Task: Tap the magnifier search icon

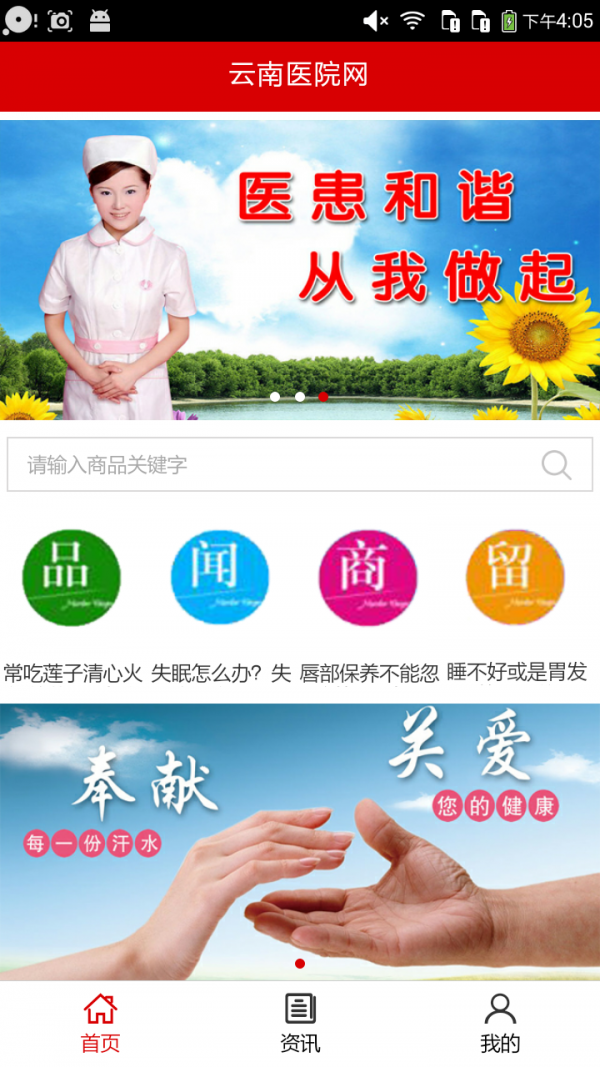Action: tap(556, 465)
